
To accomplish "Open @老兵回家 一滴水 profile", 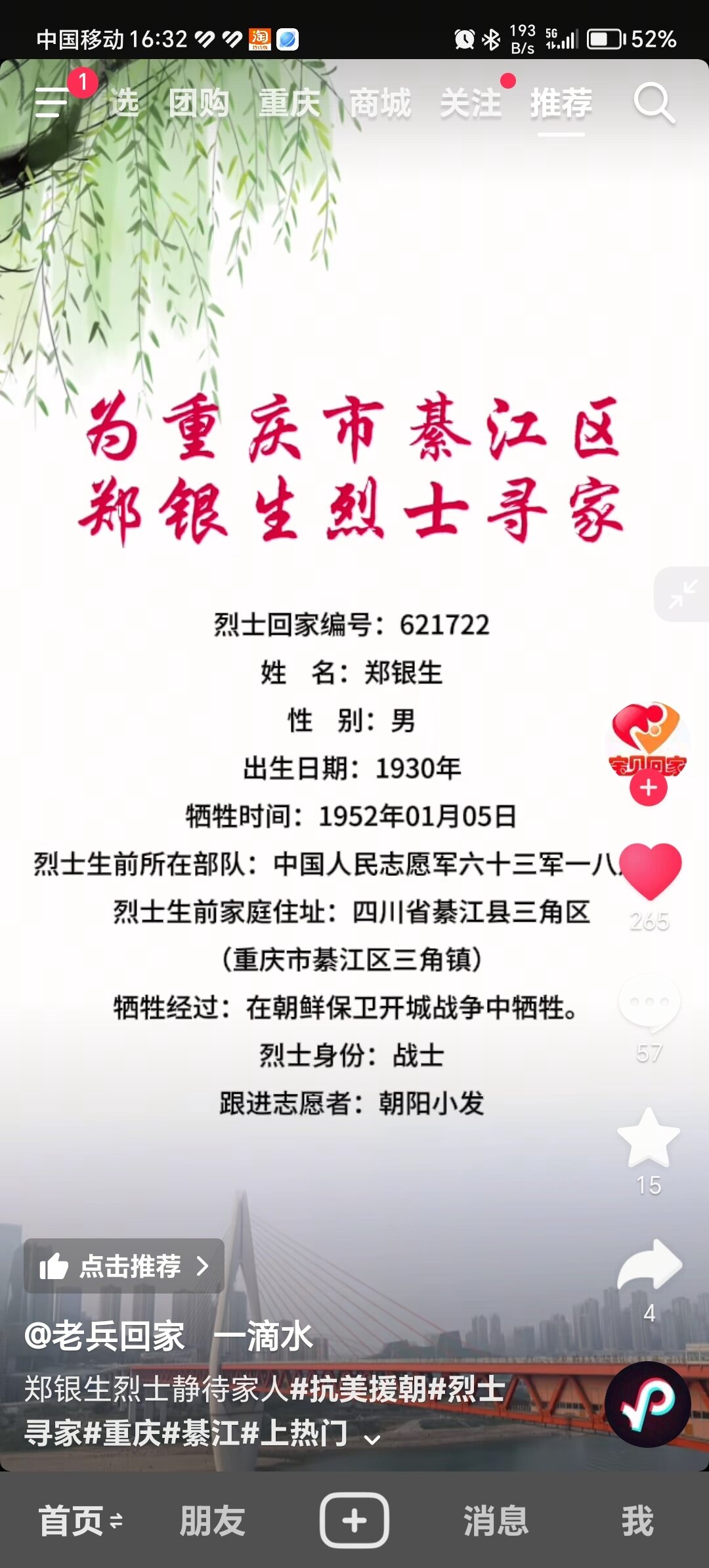I will click(x=168, y=1337).
